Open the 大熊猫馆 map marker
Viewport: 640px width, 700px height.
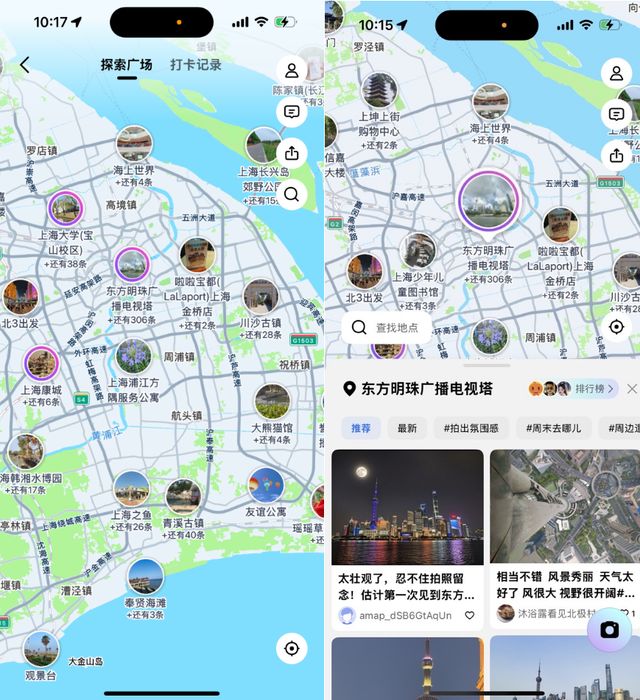tap(272, 402)
